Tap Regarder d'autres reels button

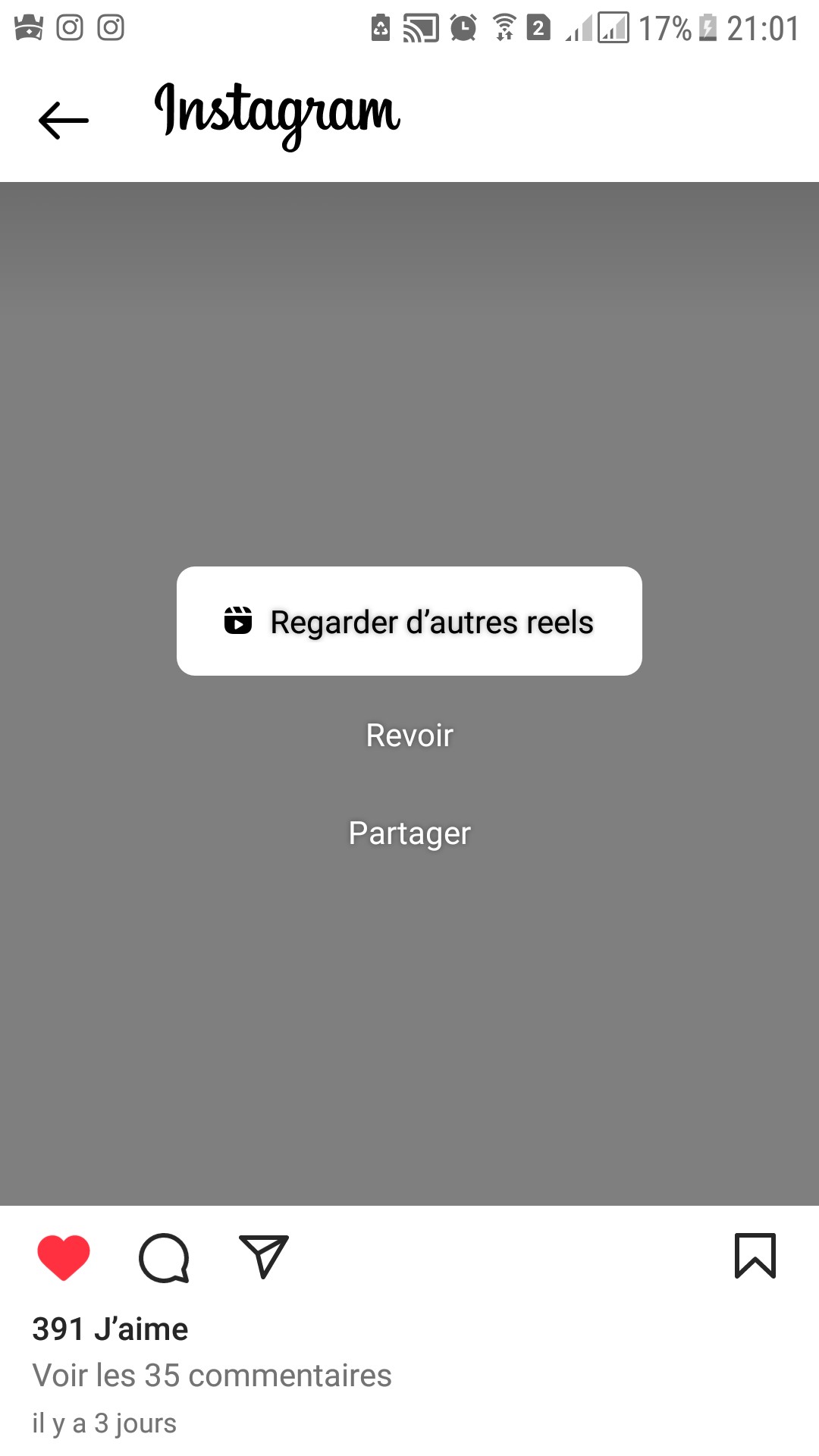tap(409, 621)
